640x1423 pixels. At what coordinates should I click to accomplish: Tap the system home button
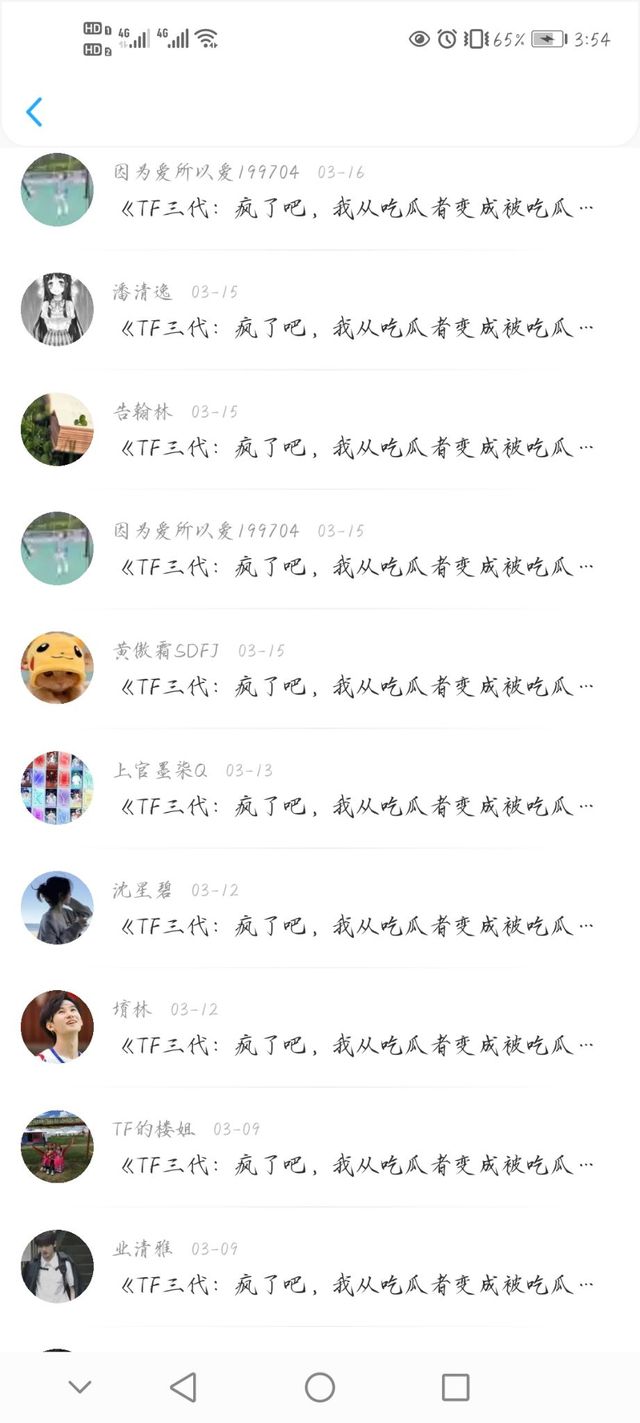click(x=320, y=1387)
